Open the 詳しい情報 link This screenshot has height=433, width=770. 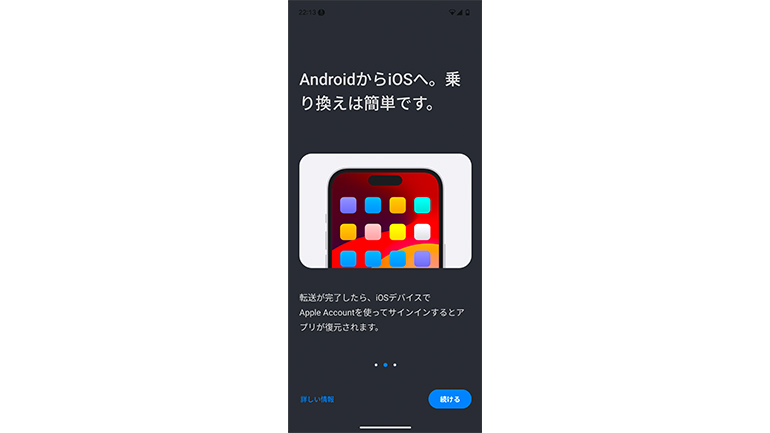317,399
